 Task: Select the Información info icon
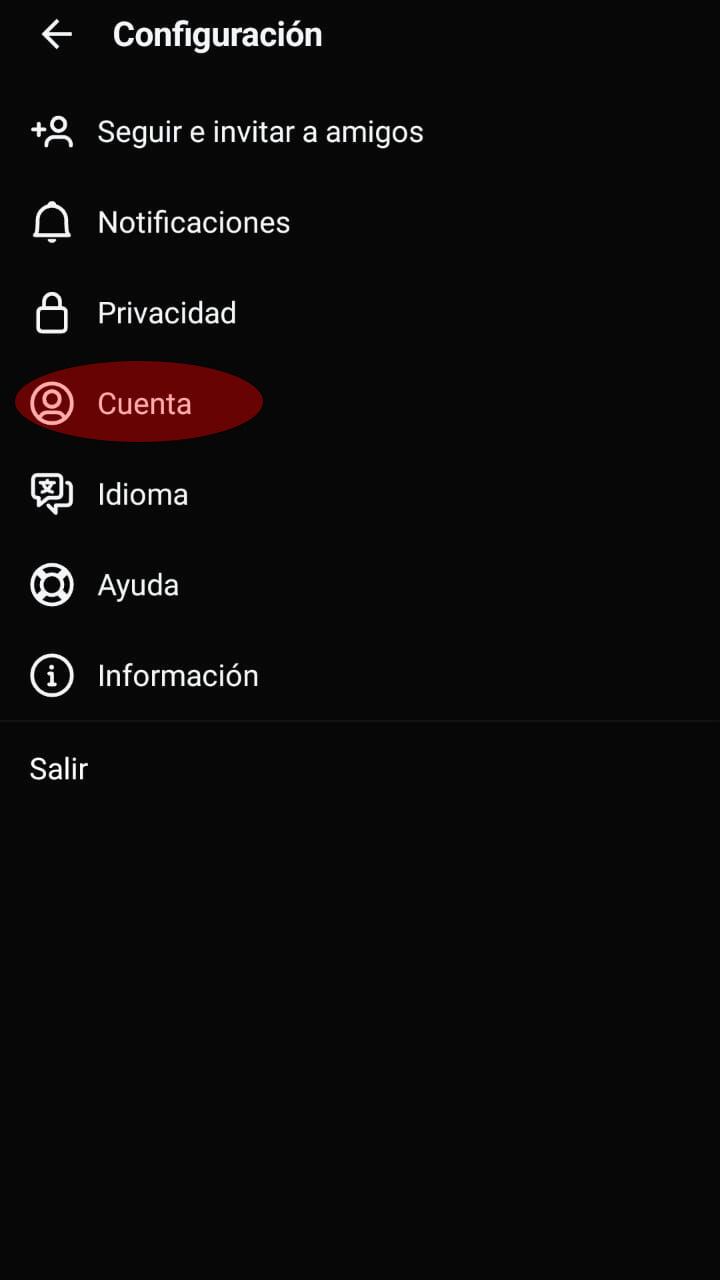click(51, 675)
